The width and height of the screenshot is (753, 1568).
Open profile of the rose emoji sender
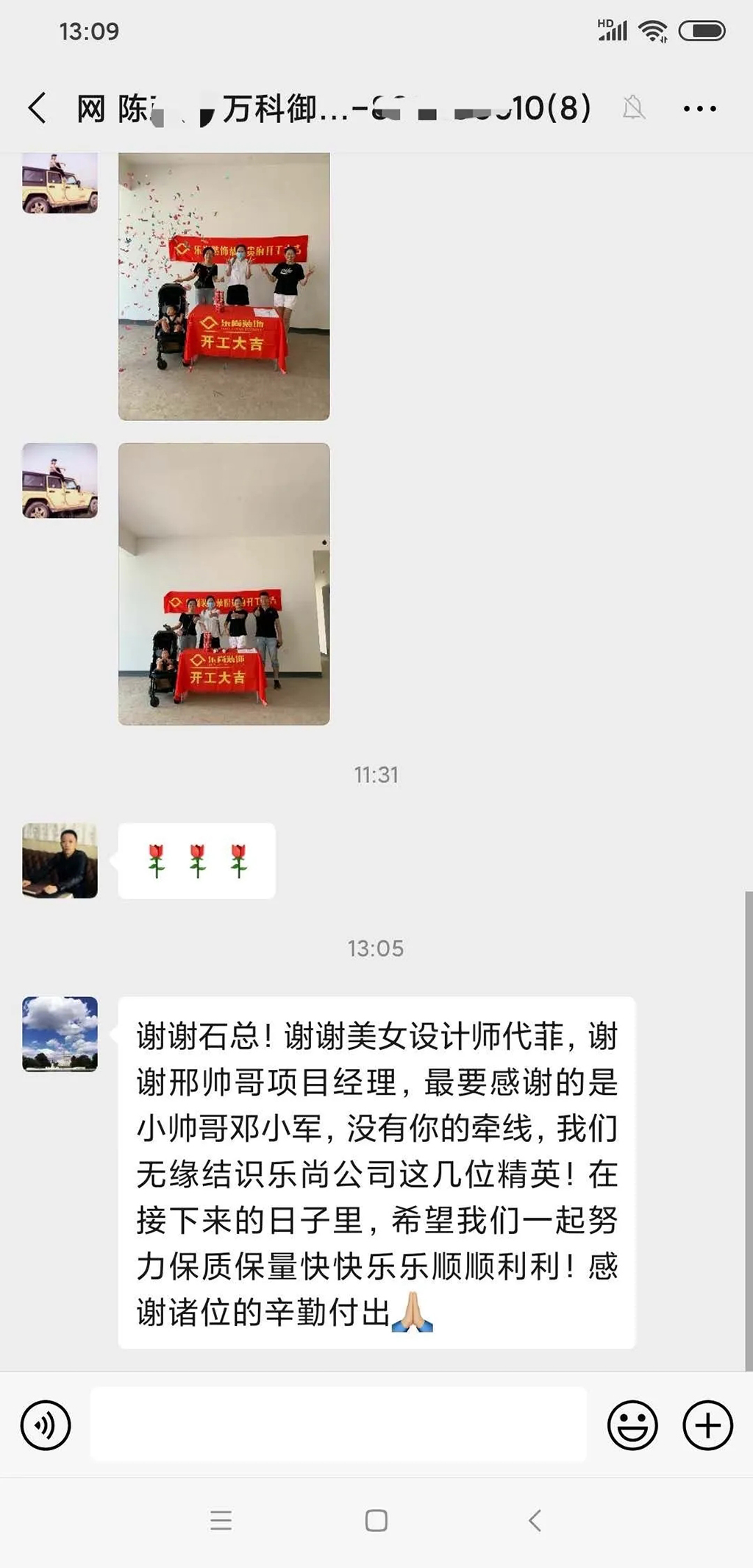(x=60, y=860)
